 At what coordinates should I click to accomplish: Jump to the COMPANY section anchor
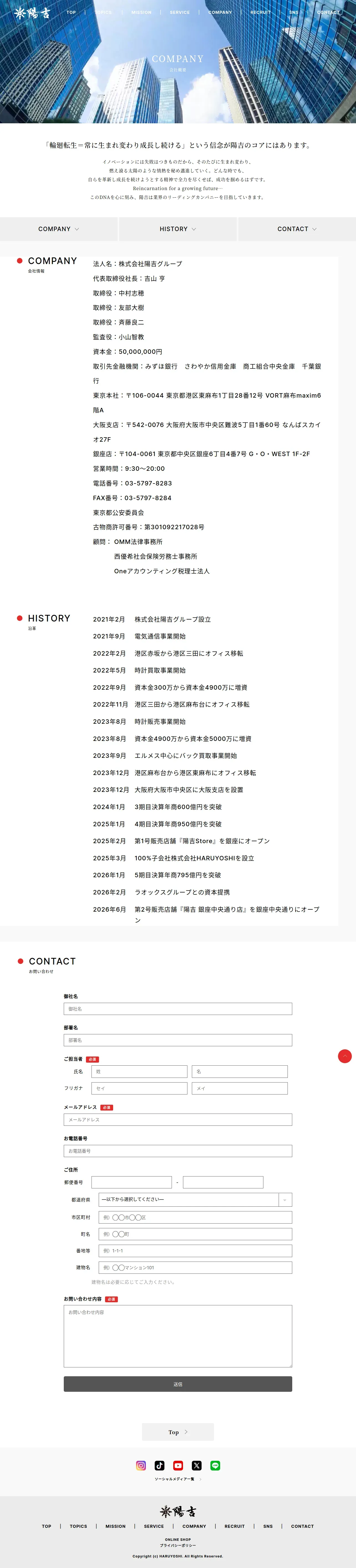(x=59, y=229)
